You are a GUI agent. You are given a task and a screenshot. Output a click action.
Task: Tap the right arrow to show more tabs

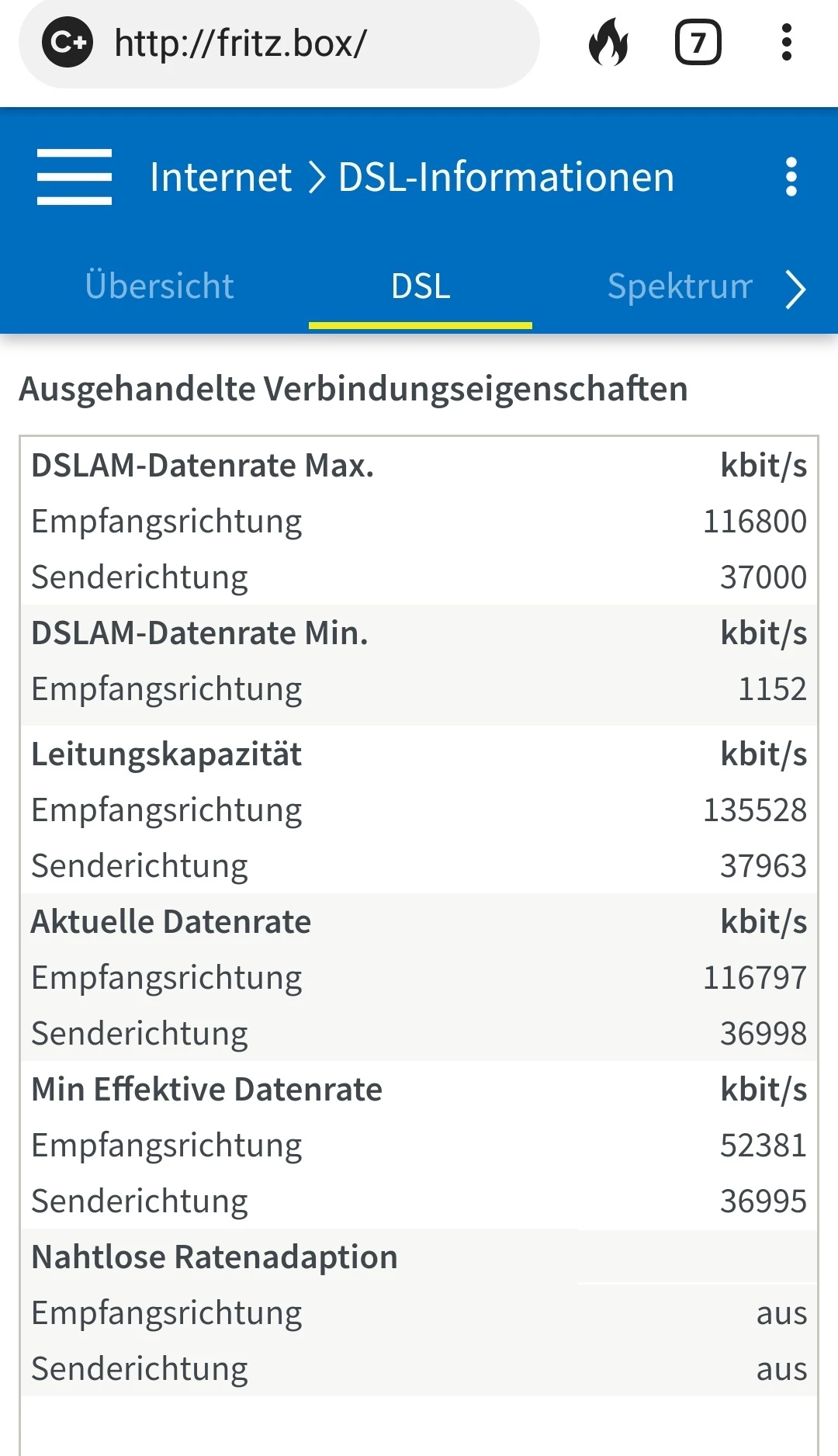(795, 289)
